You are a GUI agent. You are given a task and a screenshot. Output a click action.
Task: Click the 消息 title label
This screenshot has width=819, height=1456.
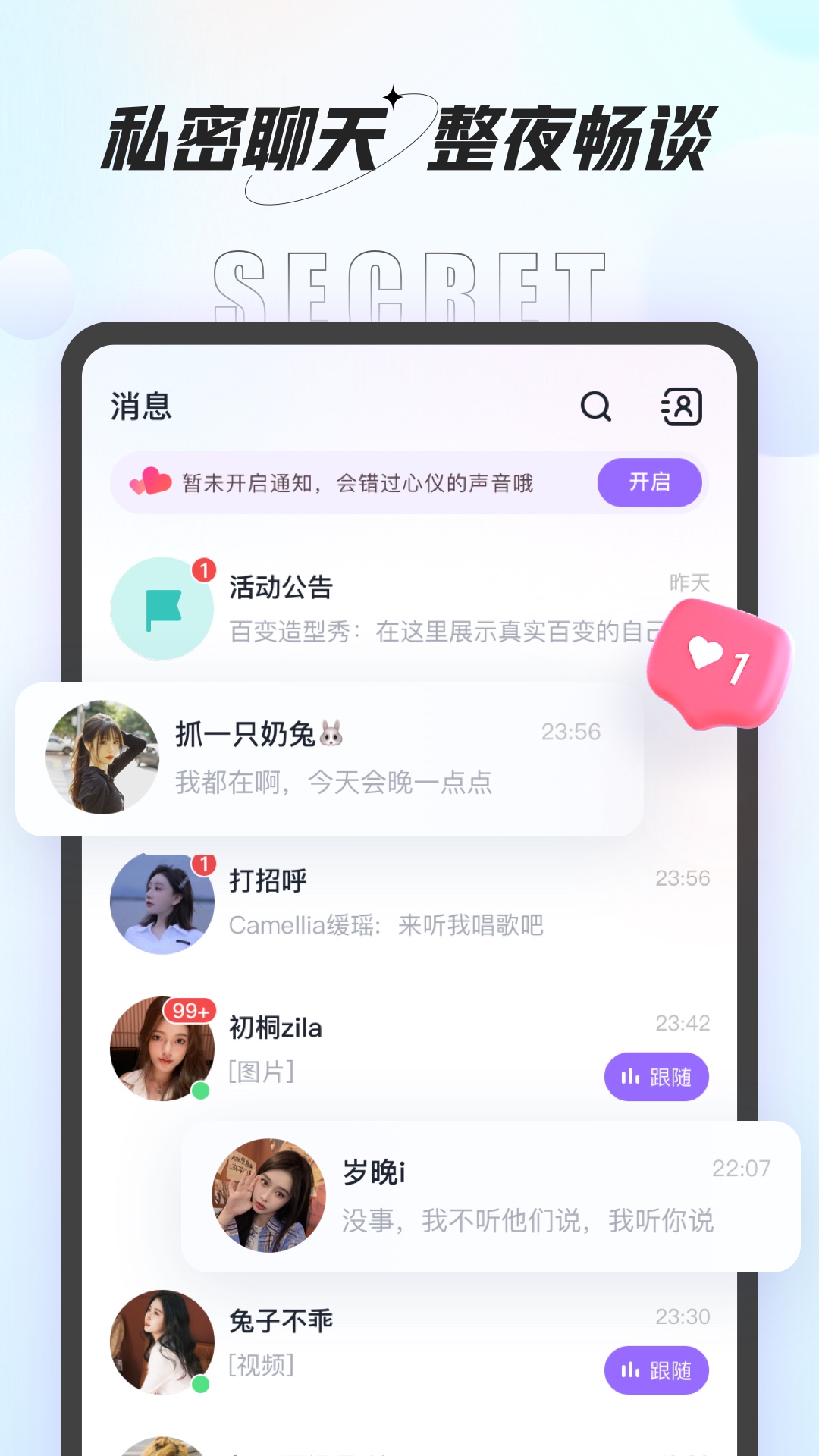point(139,409)
